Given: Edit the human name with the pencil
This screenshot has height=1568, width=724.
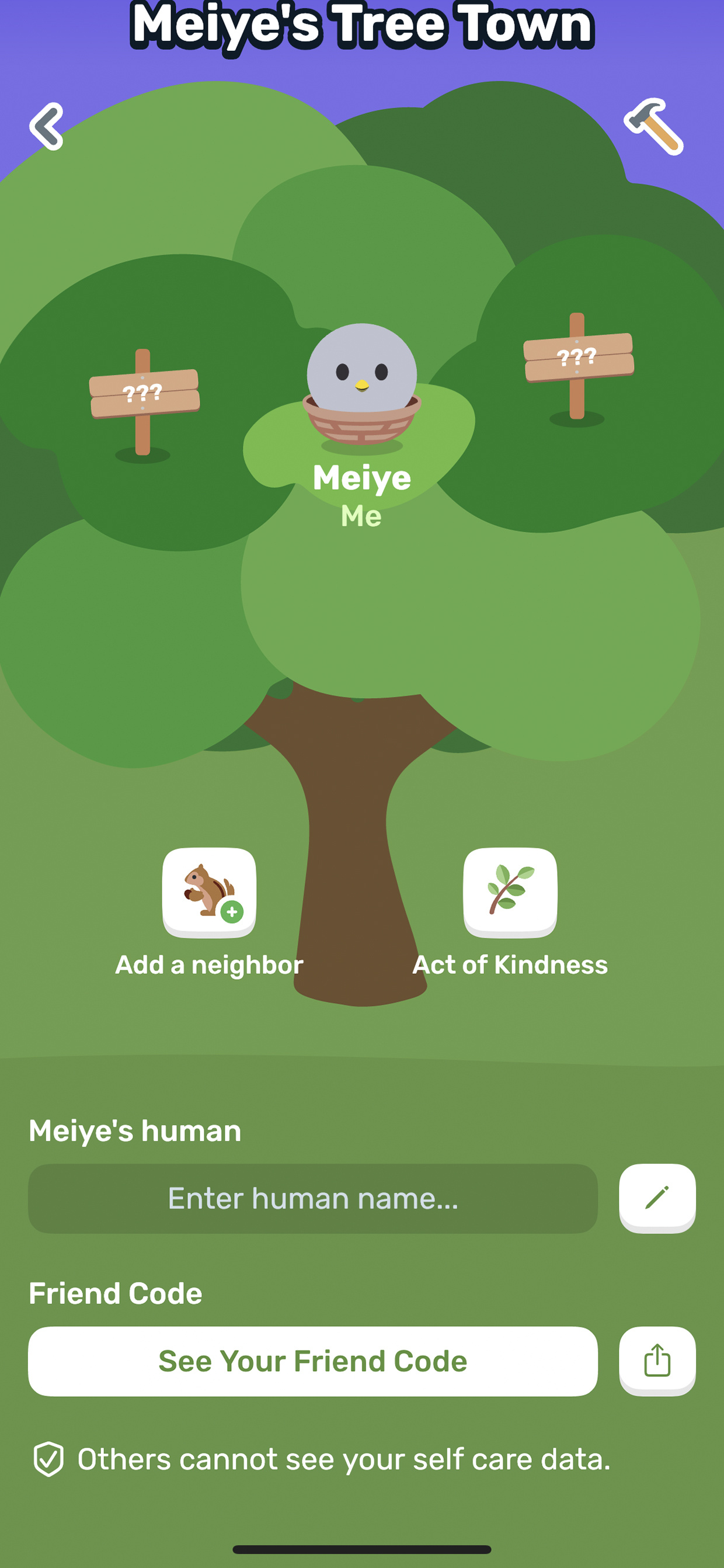Looking at the screenshot, I should pos(657,1198).
